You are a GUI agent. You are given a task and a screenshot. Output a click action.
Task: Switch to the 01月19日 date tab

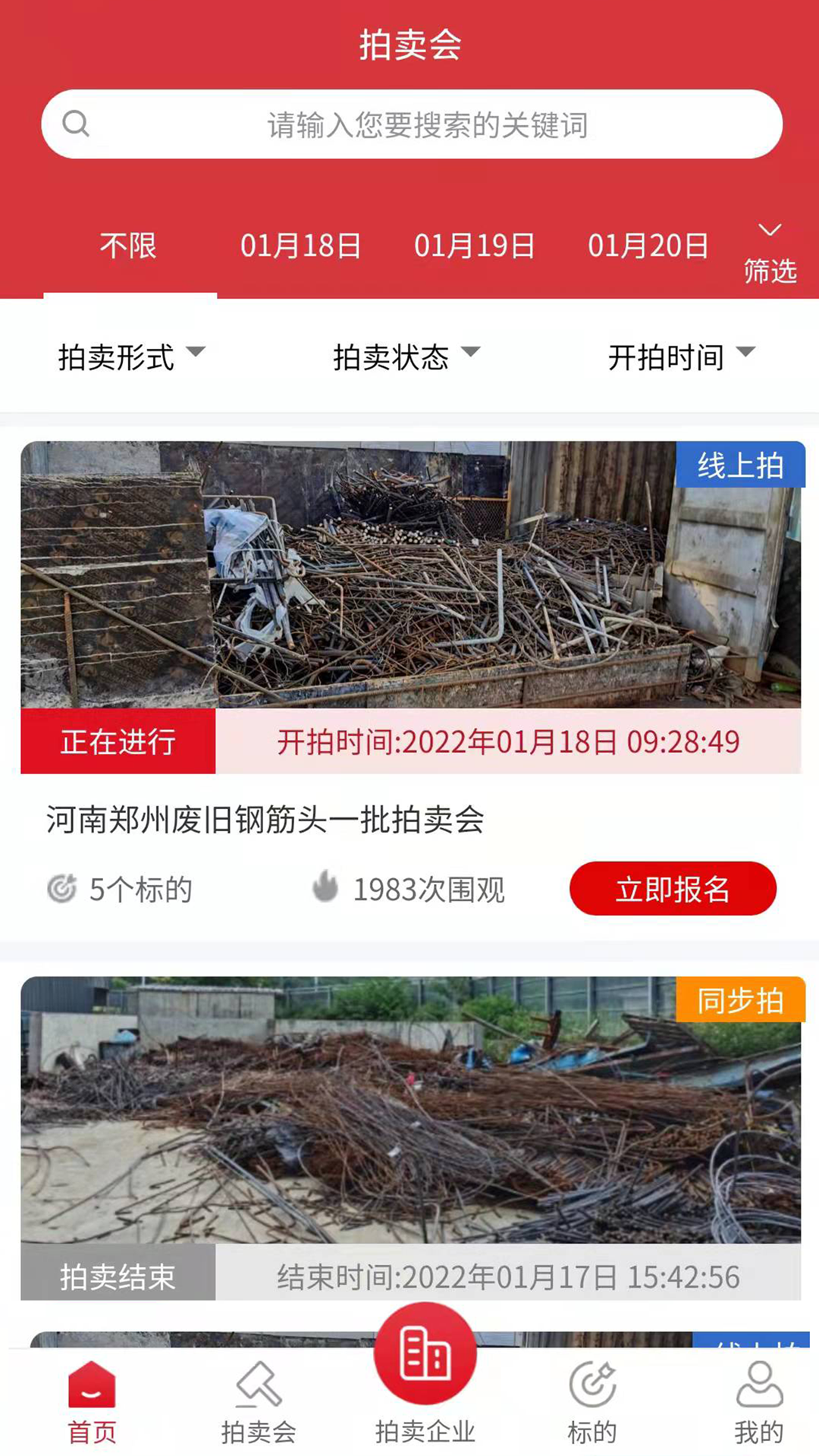(476, 244)
